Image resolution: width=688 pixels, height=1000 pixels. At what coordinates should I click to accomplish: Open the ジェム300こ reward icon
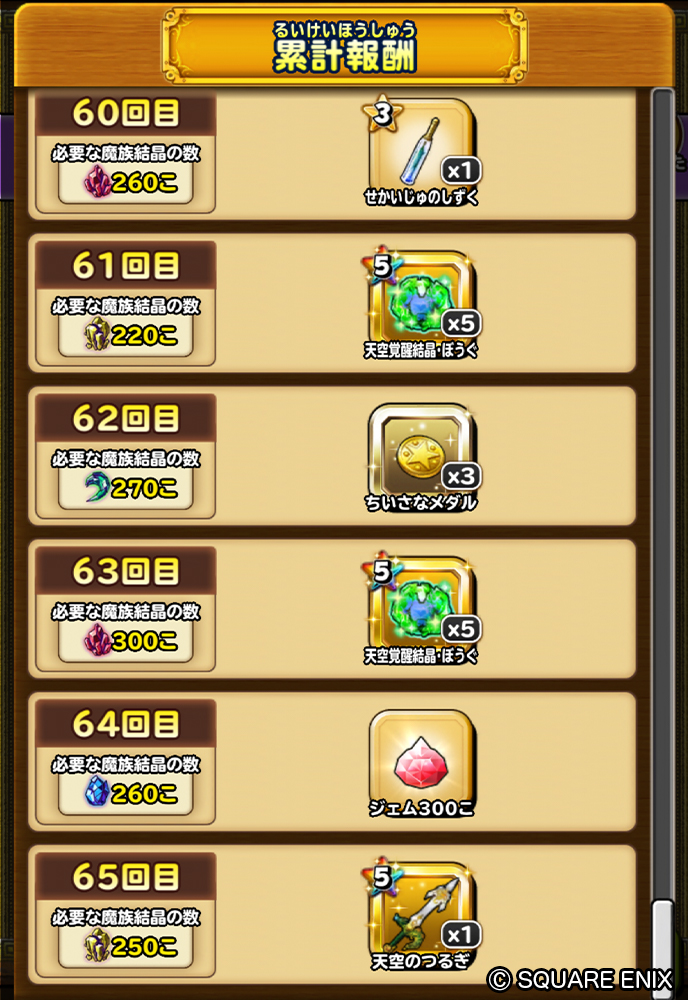coord(421,761)
